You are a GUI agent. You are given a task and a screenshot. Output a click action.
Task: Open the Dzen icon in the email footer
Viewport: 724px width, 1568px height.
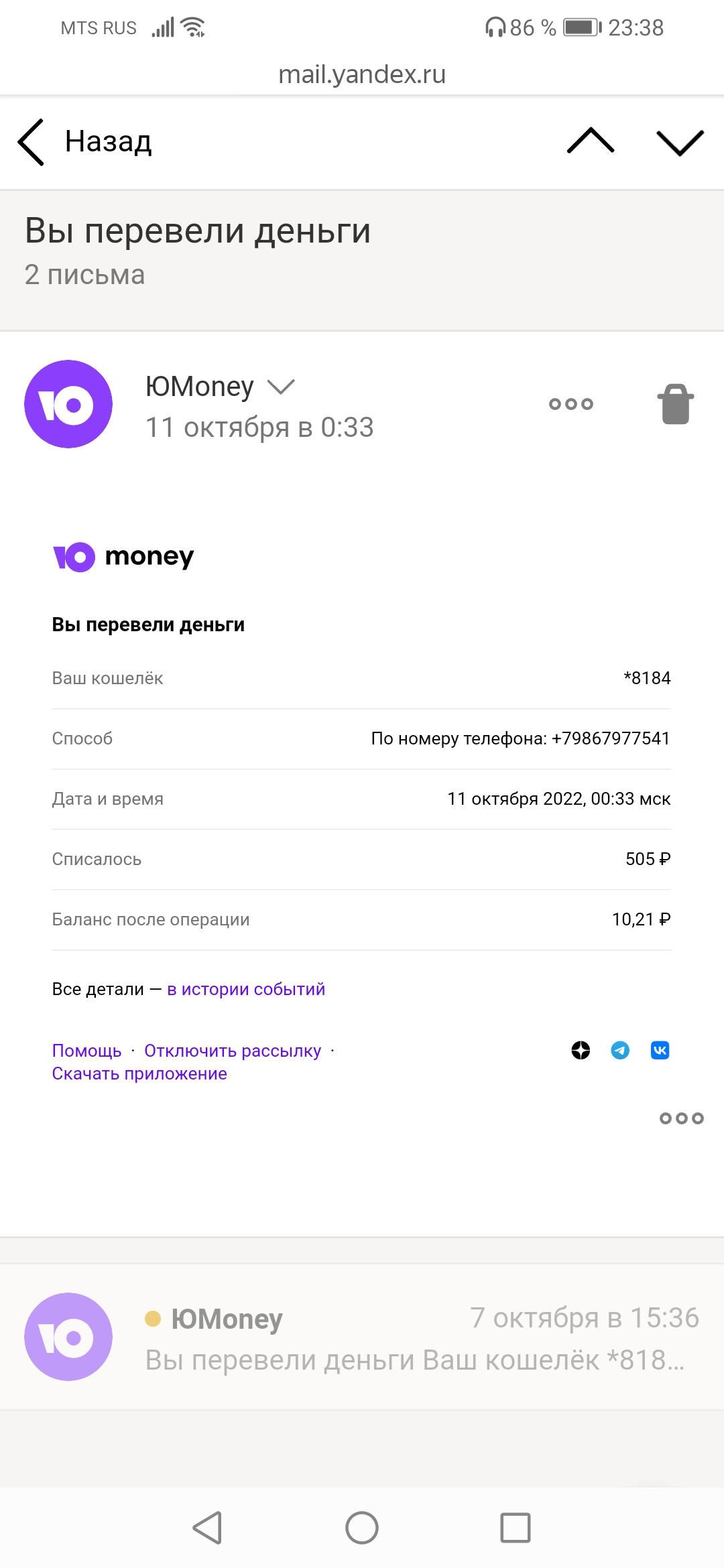581,1050
